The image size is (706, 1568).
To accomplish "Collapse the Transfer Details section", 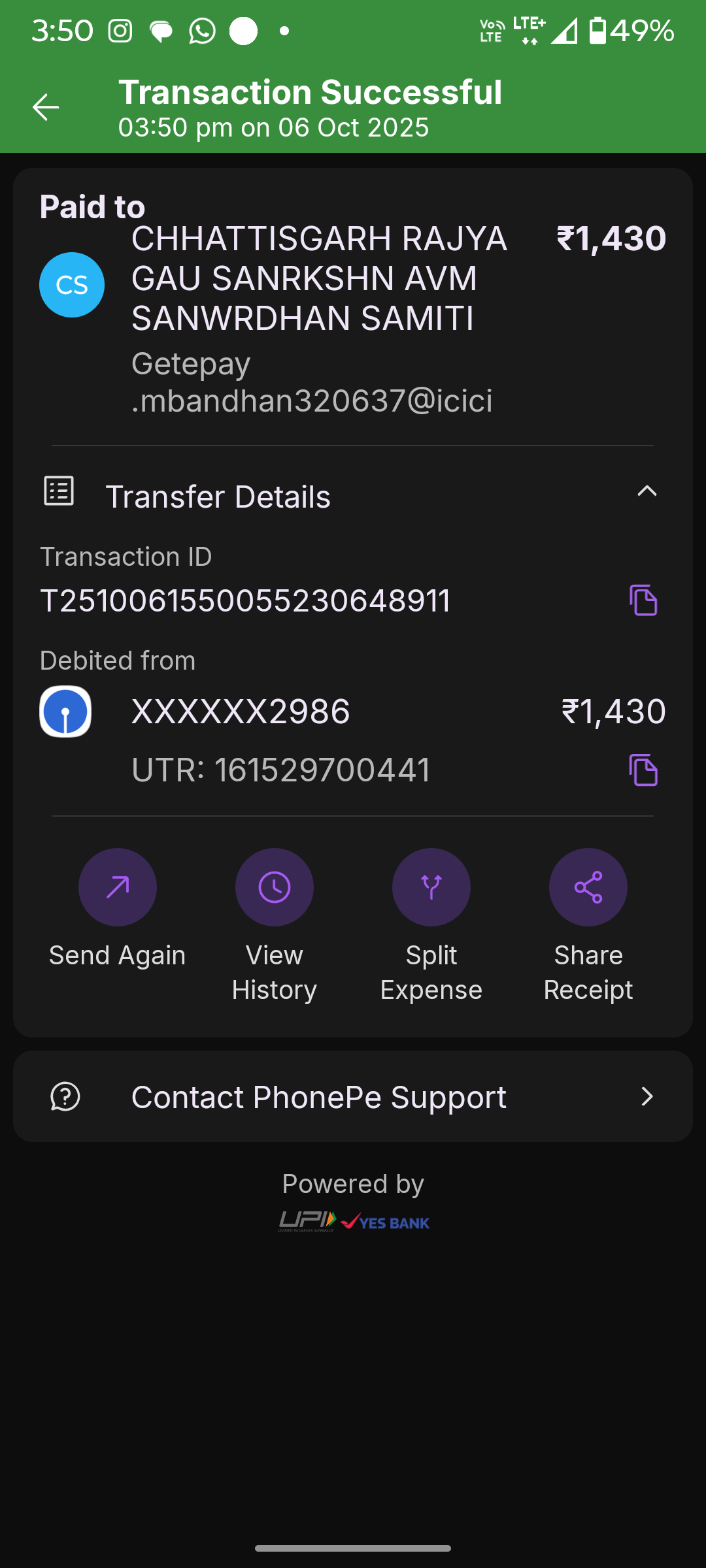I will click(x=647, y=491).
